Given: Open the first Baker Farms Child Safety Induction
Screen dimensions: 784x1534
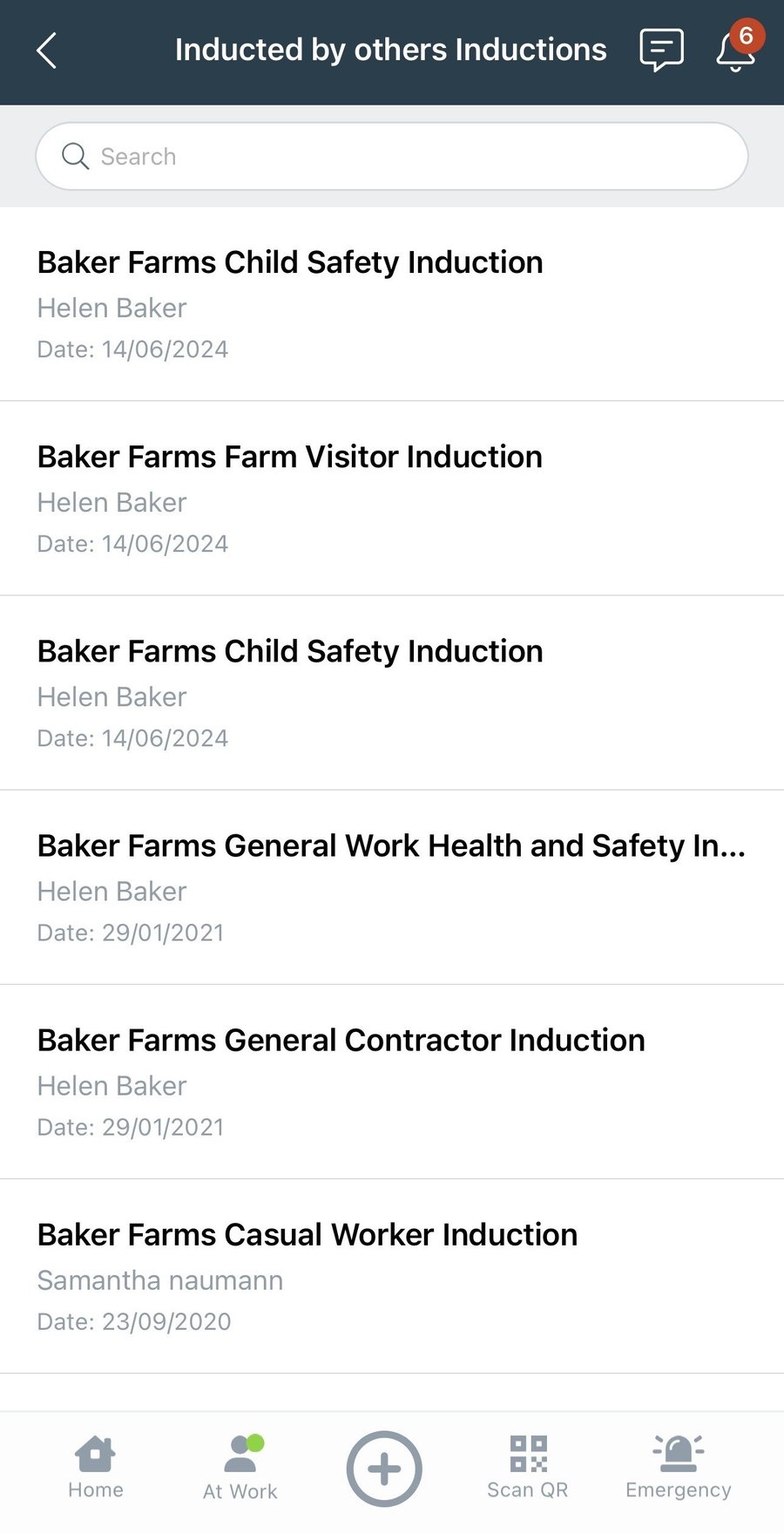Looking at the screenshot, I should coord(290,261).
